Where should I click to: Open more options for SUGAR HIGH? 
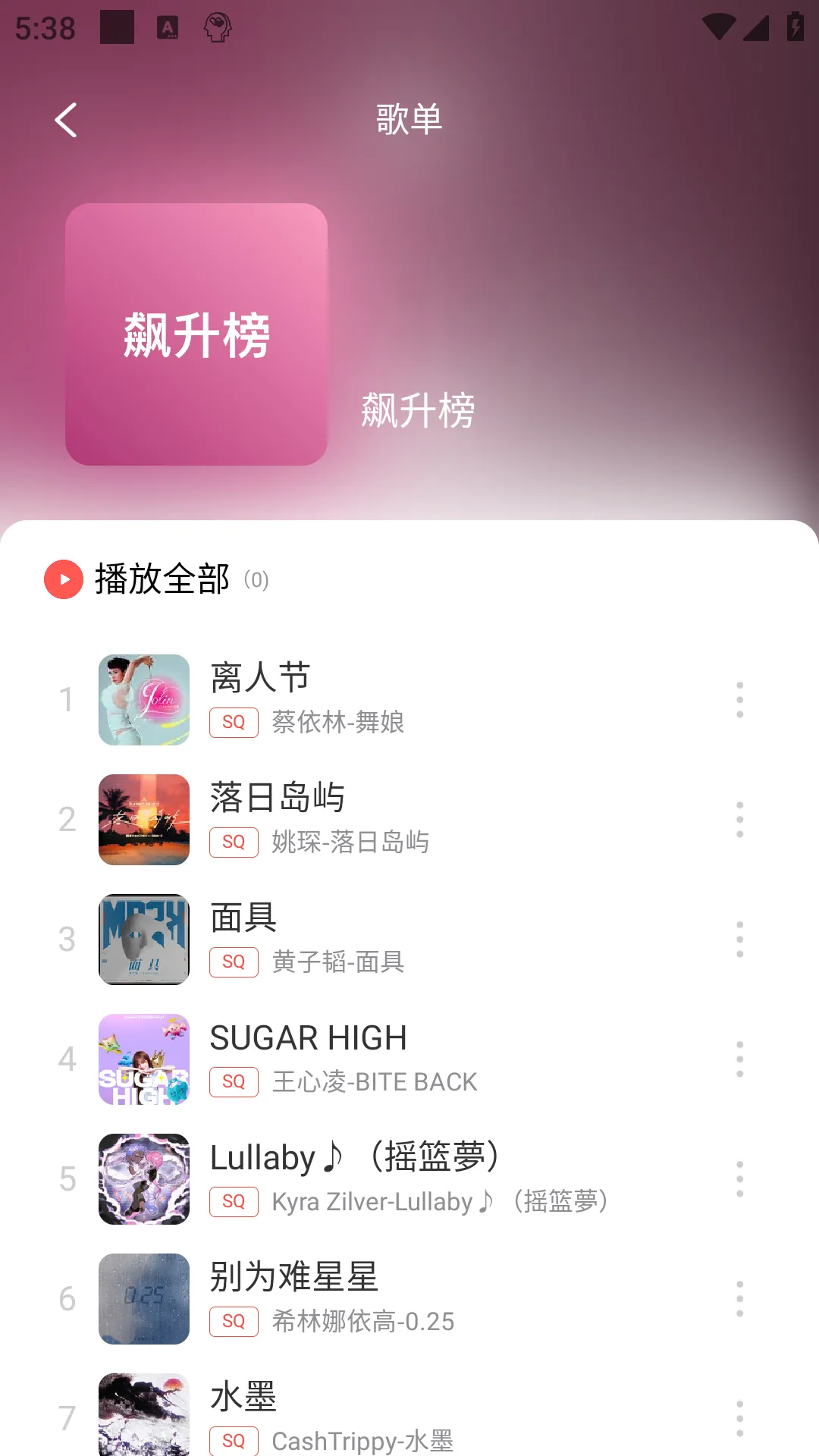tap(739, 1059)
